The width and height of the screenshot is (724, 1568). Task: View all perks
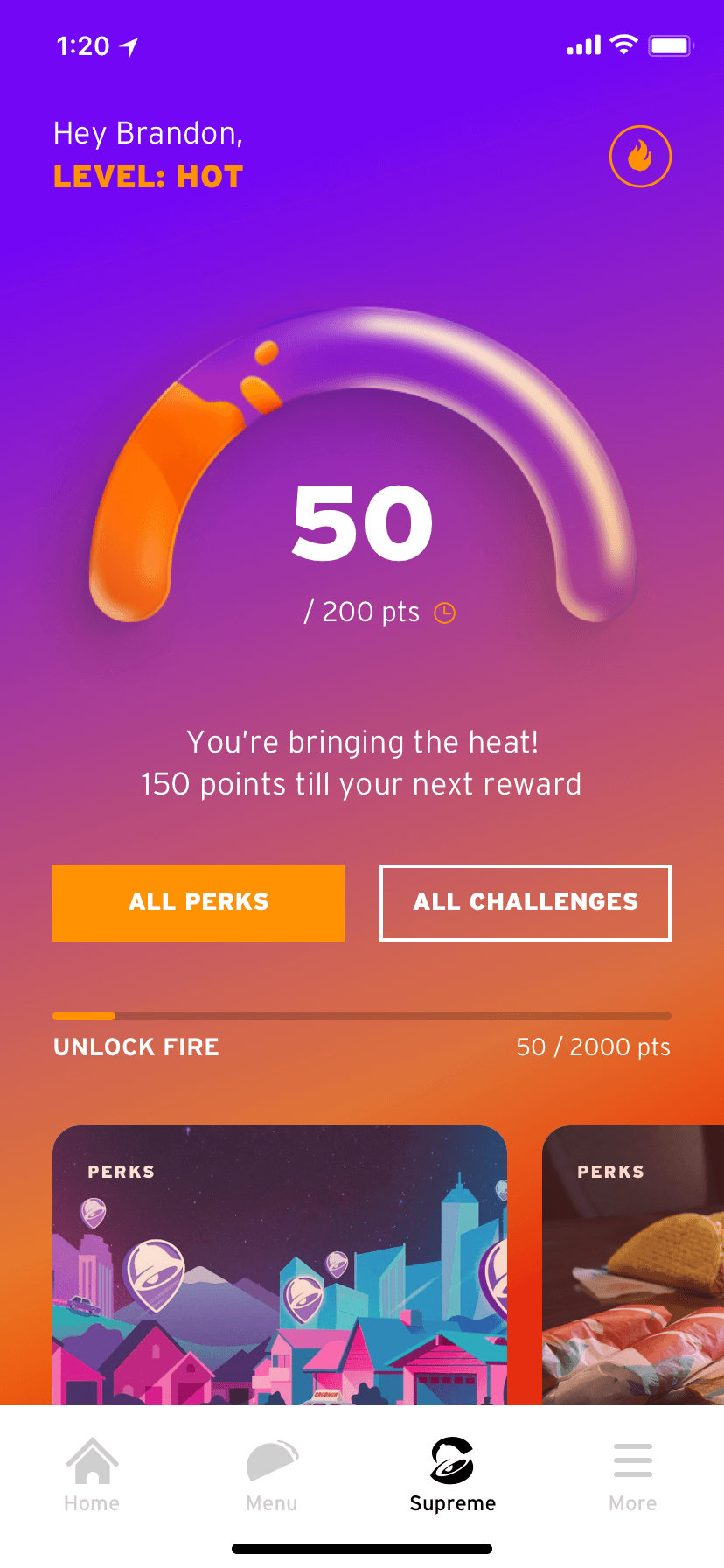[198, 903]
